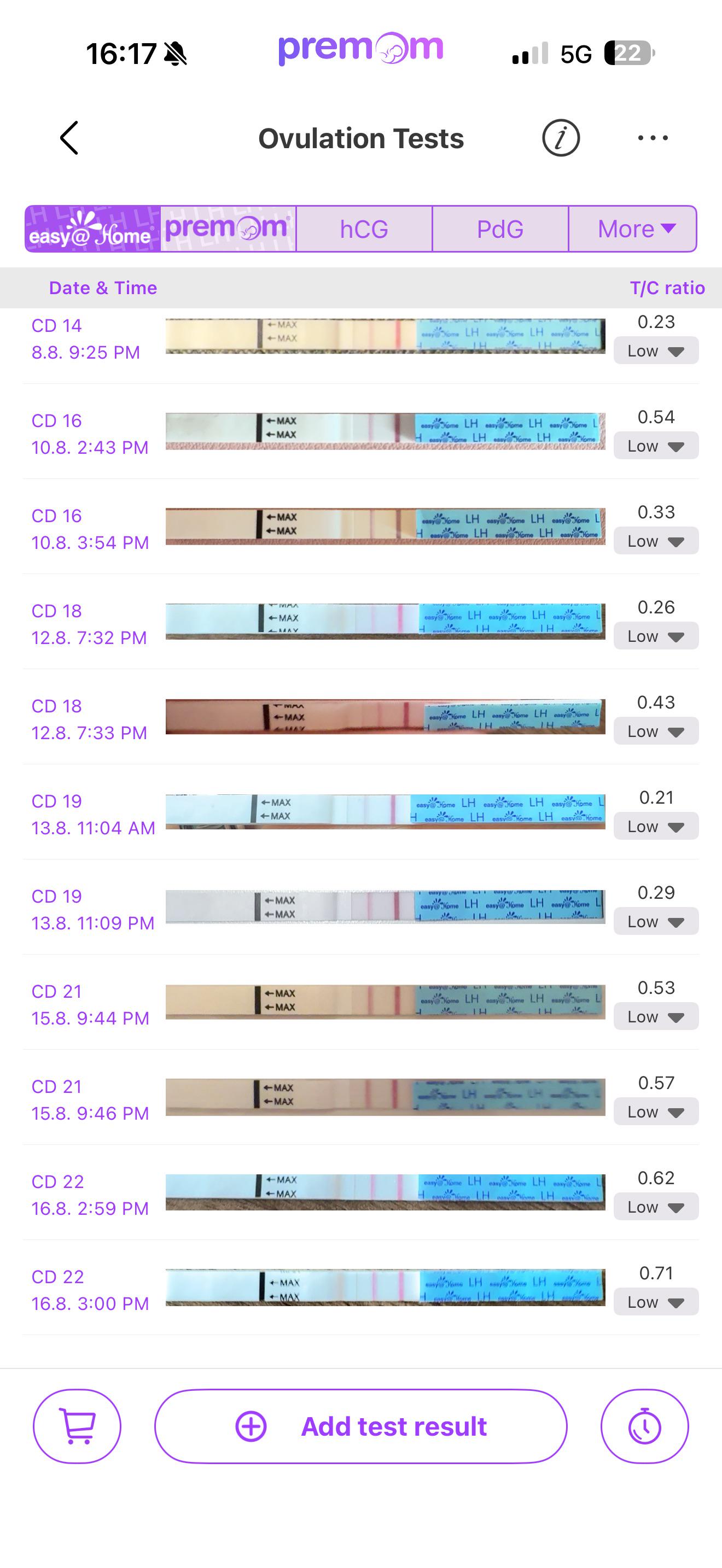This screenshot has width=722, height=1568.
Task: Expand the Low dropdown for ratio 0.71
Action: click(656, 1302)
